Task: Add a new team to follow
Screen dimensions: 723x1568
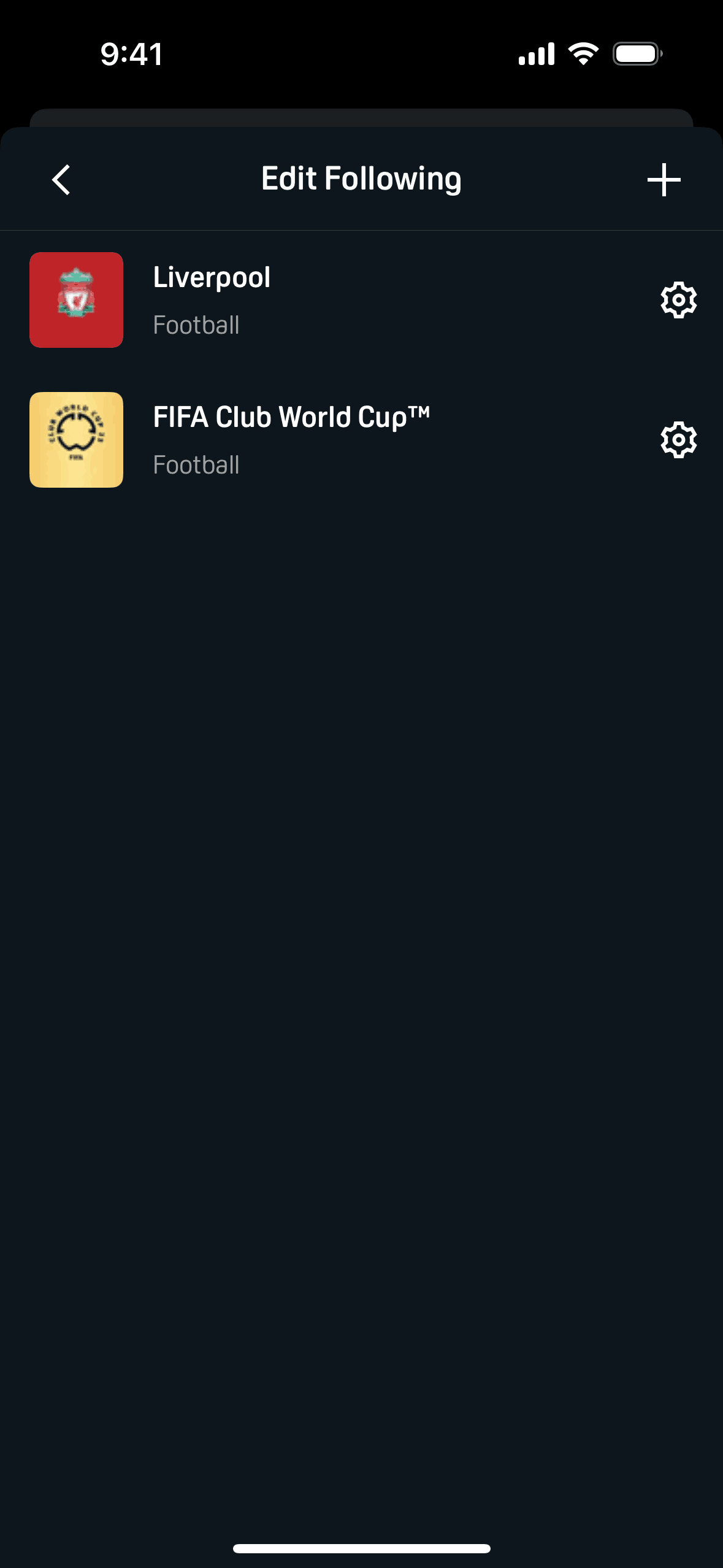Action: pyautogui.click(x=664, y=180)
